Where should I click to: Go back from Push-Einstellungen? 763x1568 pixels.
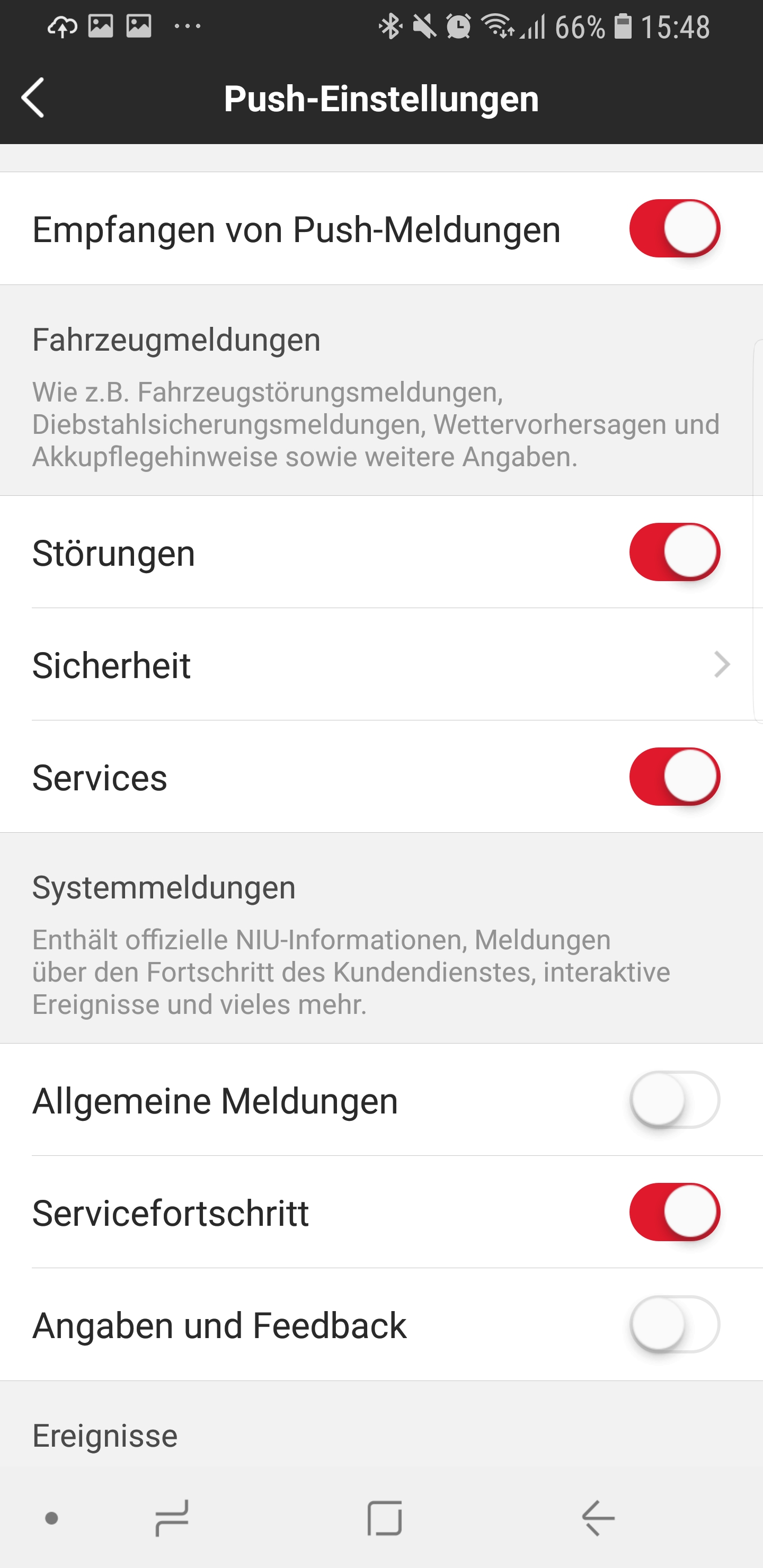pyautogui.click(x=33, y=97)
